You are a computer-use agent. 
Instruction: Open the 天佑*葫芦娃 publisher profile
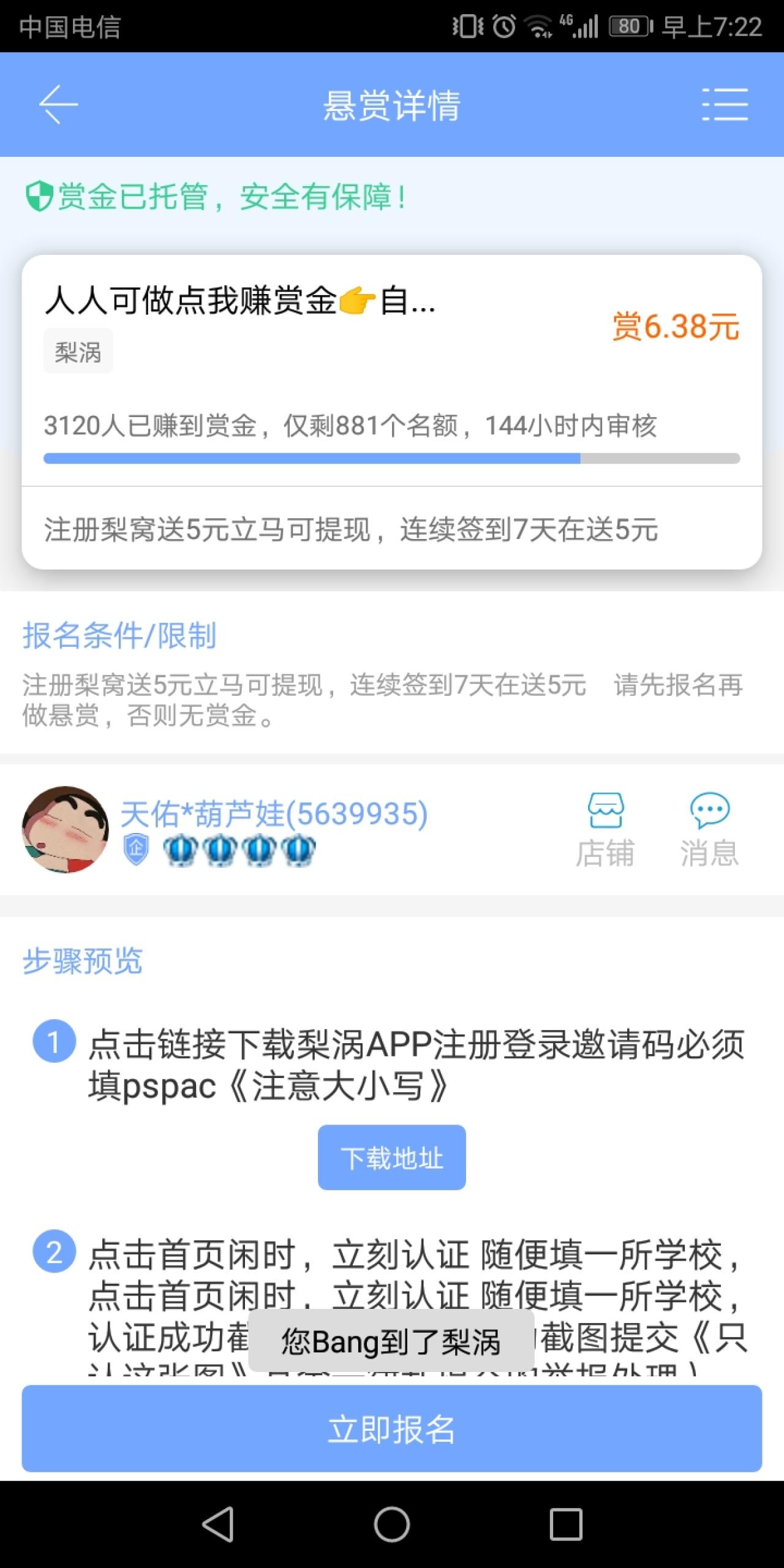(x=274, y=815)
